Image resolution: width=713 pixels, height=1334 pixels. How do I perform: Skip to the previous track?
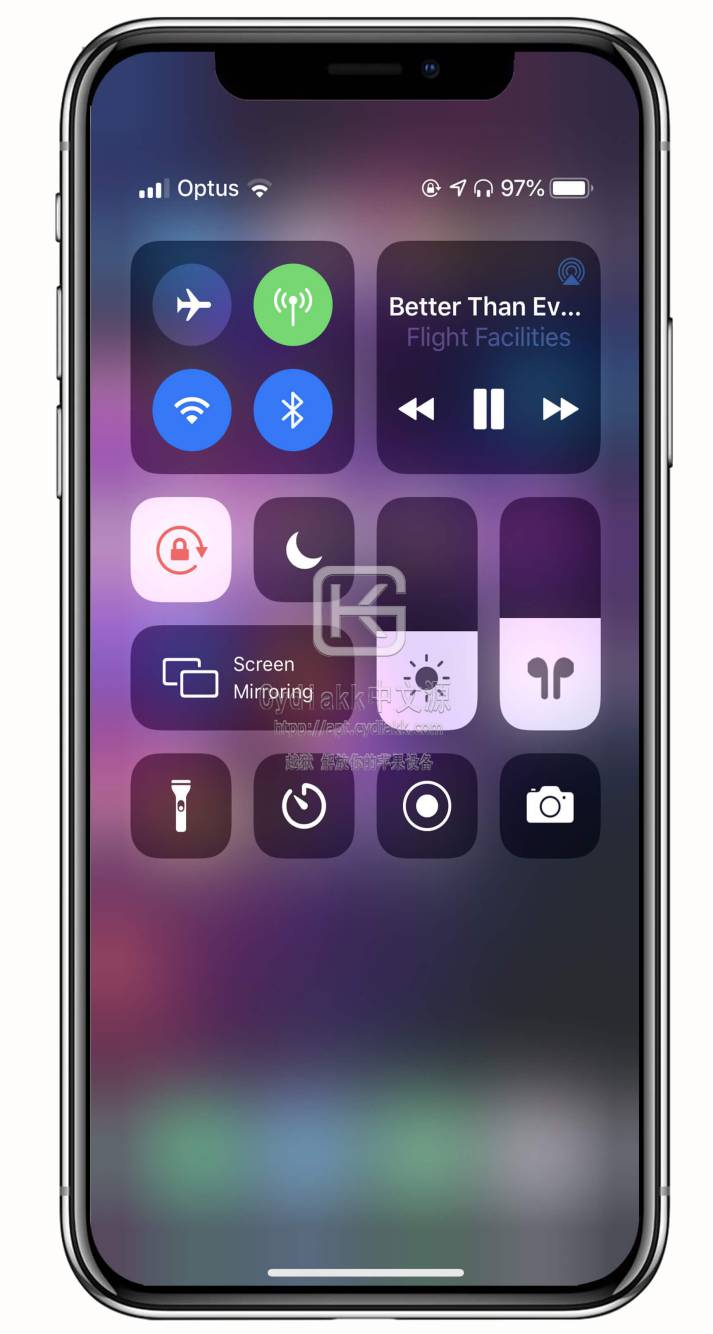[416, 409]
